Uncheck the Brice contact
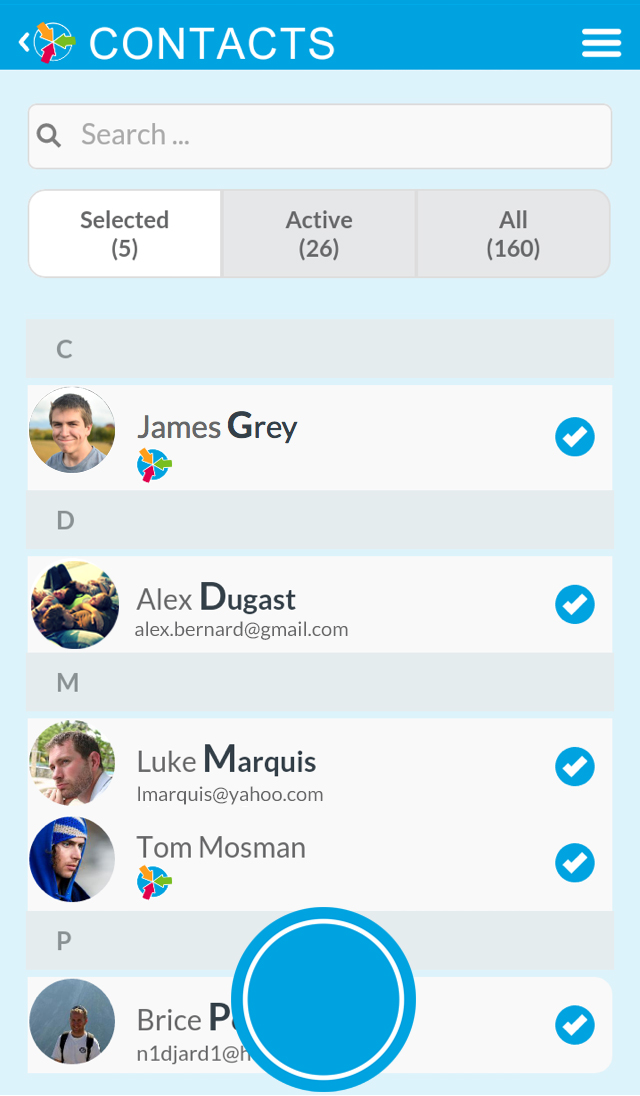 [x=575, y=1025]
